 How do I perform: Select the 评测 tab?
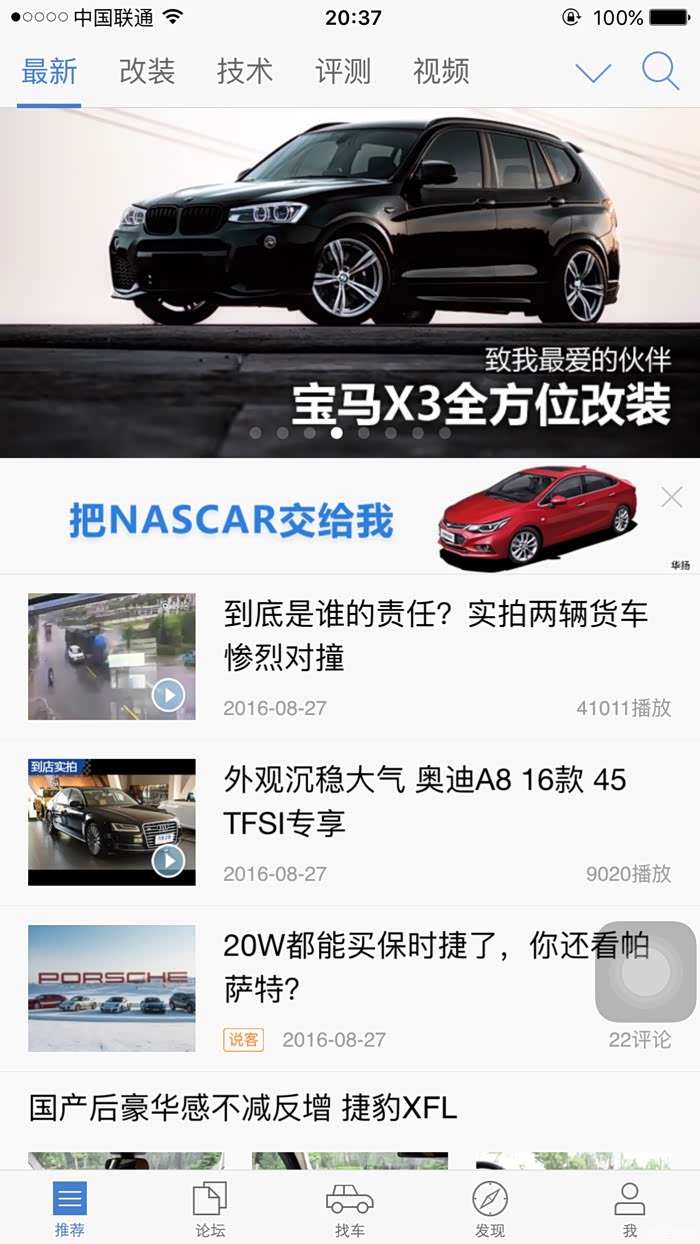[x=343, y=71]
